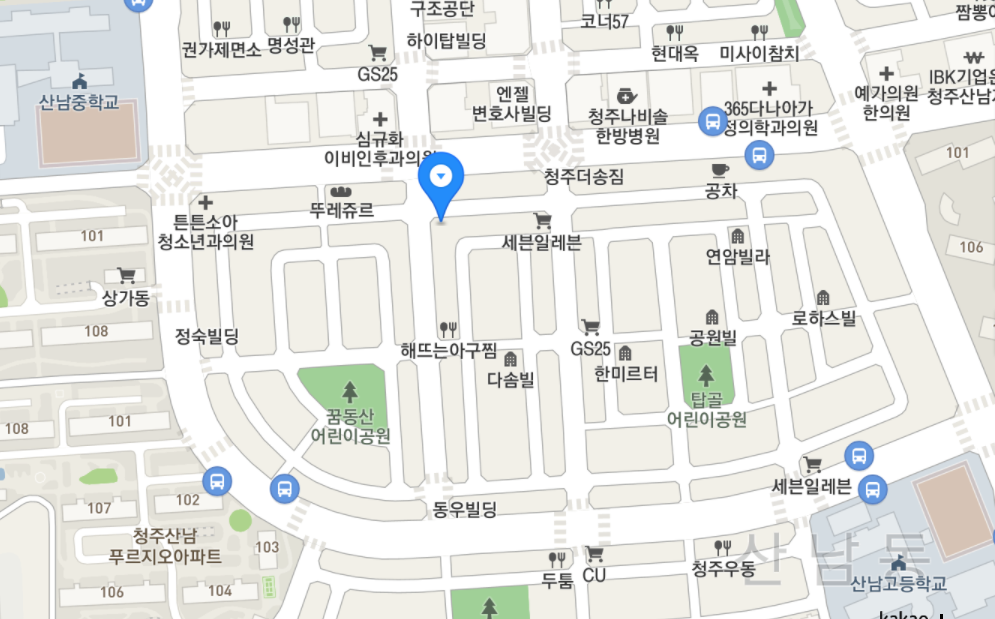Select the 세븐일레븐 store below the pin
The width and height of the screenshot is (995, 619).
point(542,221)
